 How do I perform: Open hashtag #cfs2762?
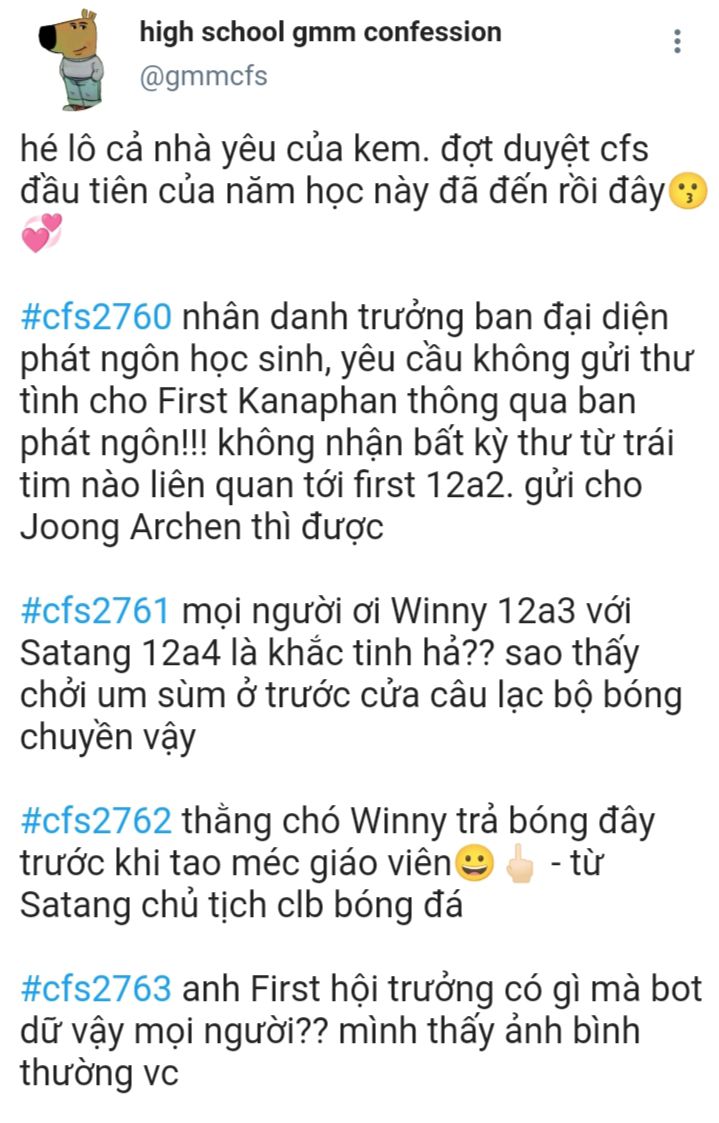(96, 821)
